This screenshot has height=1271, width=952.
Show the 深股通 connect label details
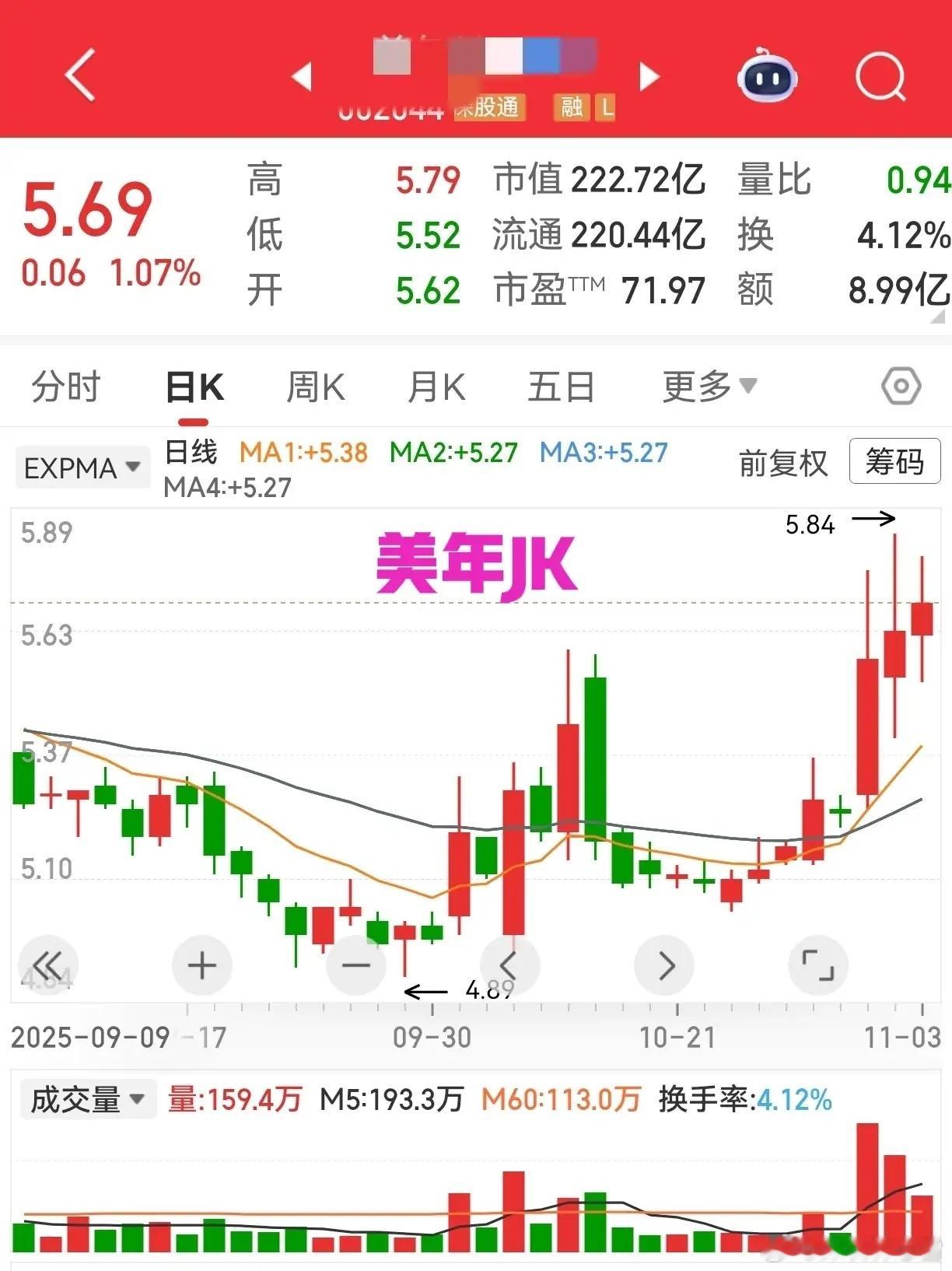pos(488,109)
